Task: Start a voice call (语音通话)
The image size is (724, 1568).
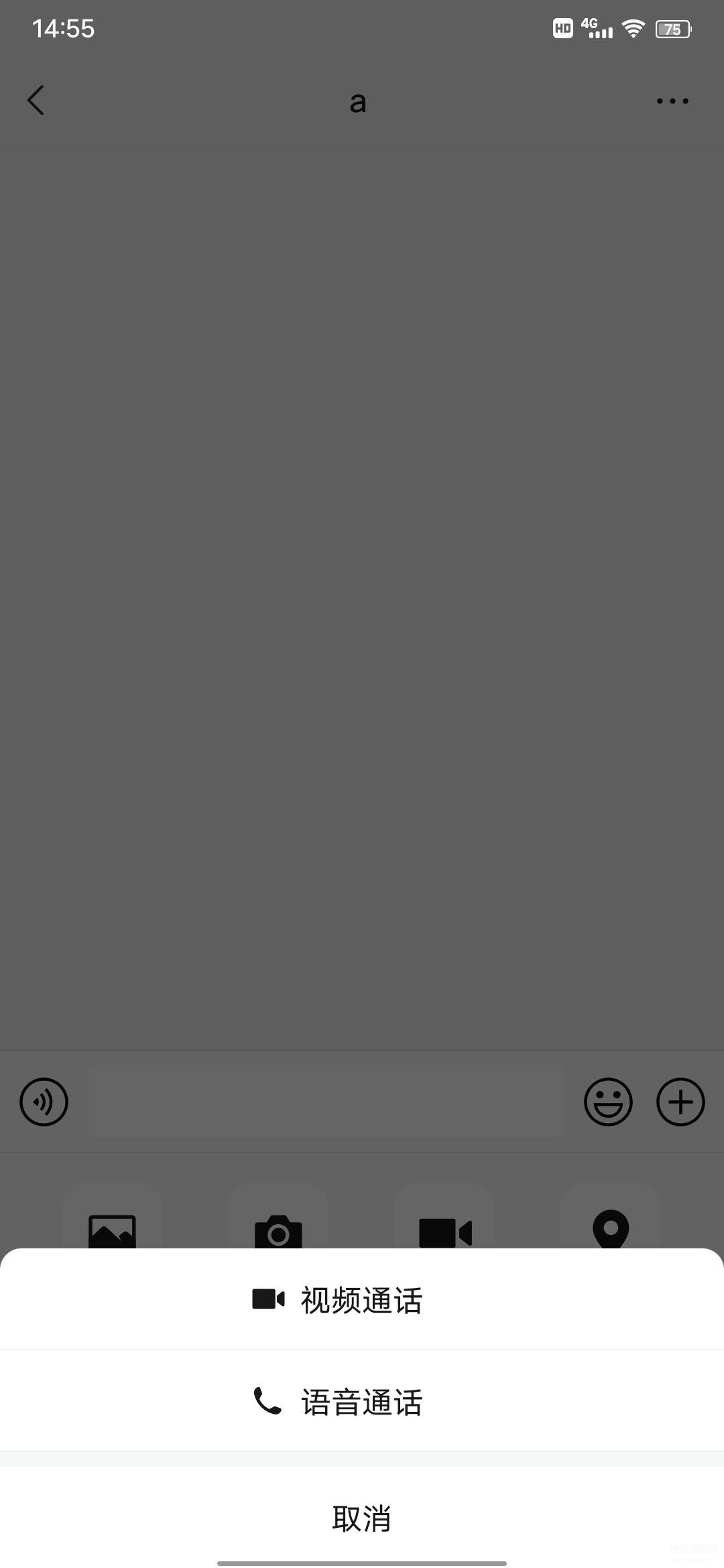Action: click(x=362, y=1402)
